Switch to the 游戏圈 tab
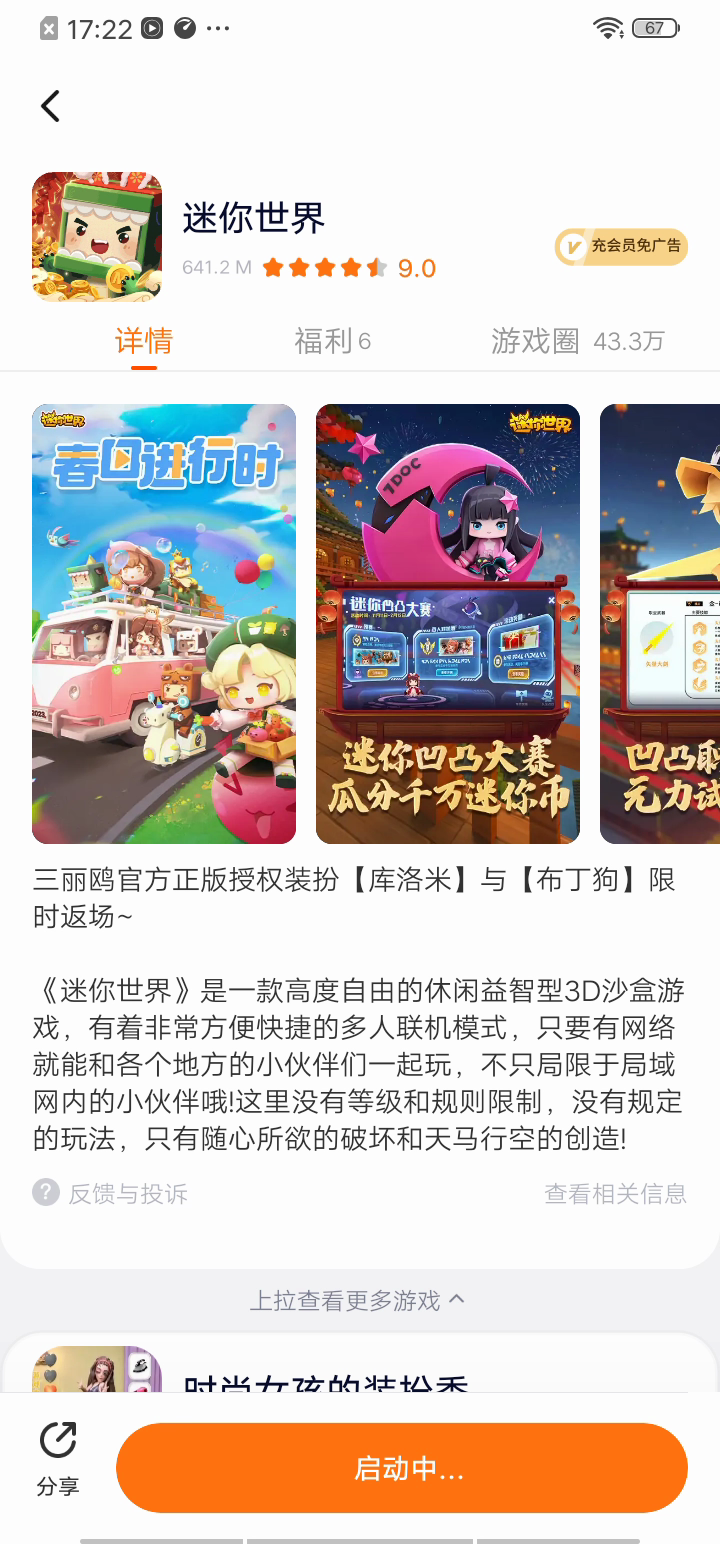This screenshot has width=720, height=1544. [577, 341]
